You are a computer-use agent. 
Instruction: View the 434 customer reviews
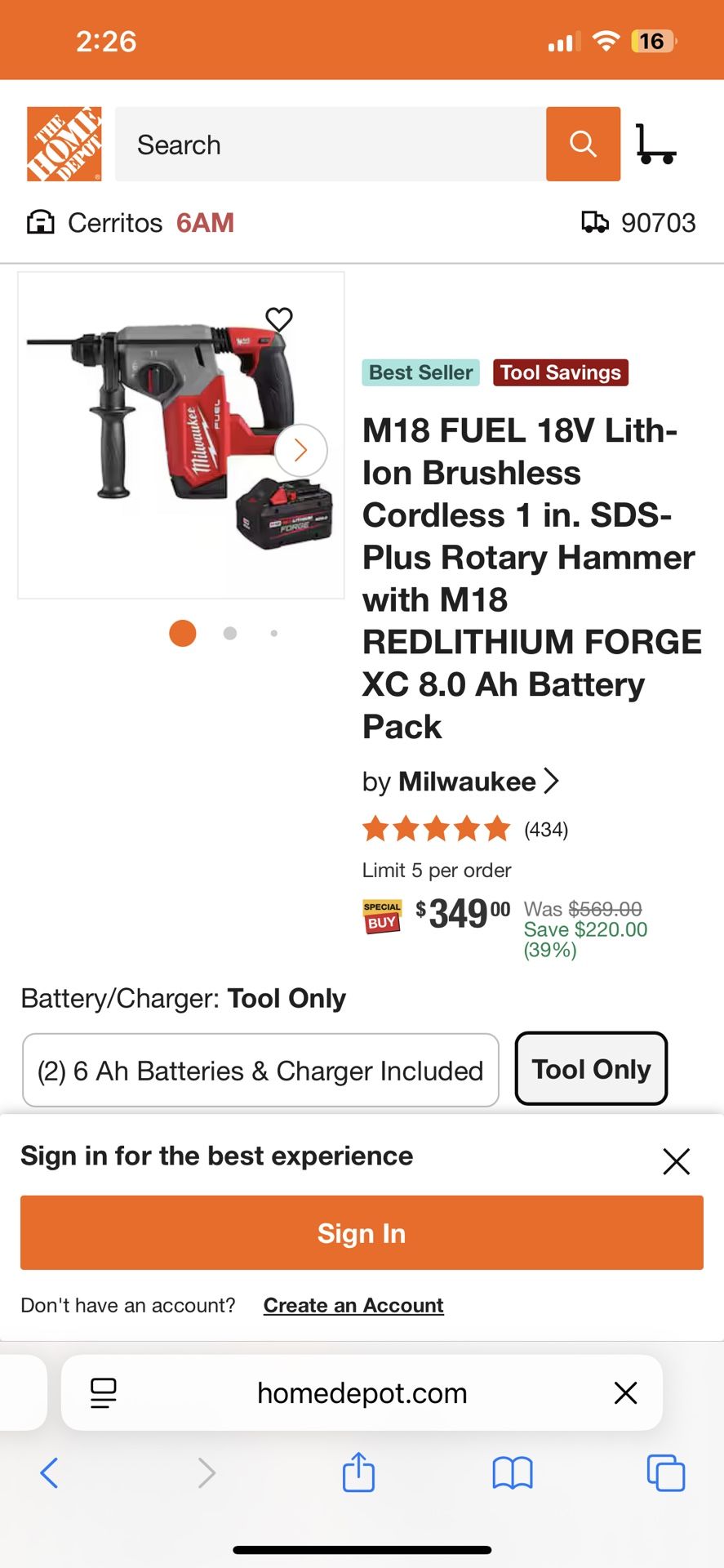[x=544, y=829]
